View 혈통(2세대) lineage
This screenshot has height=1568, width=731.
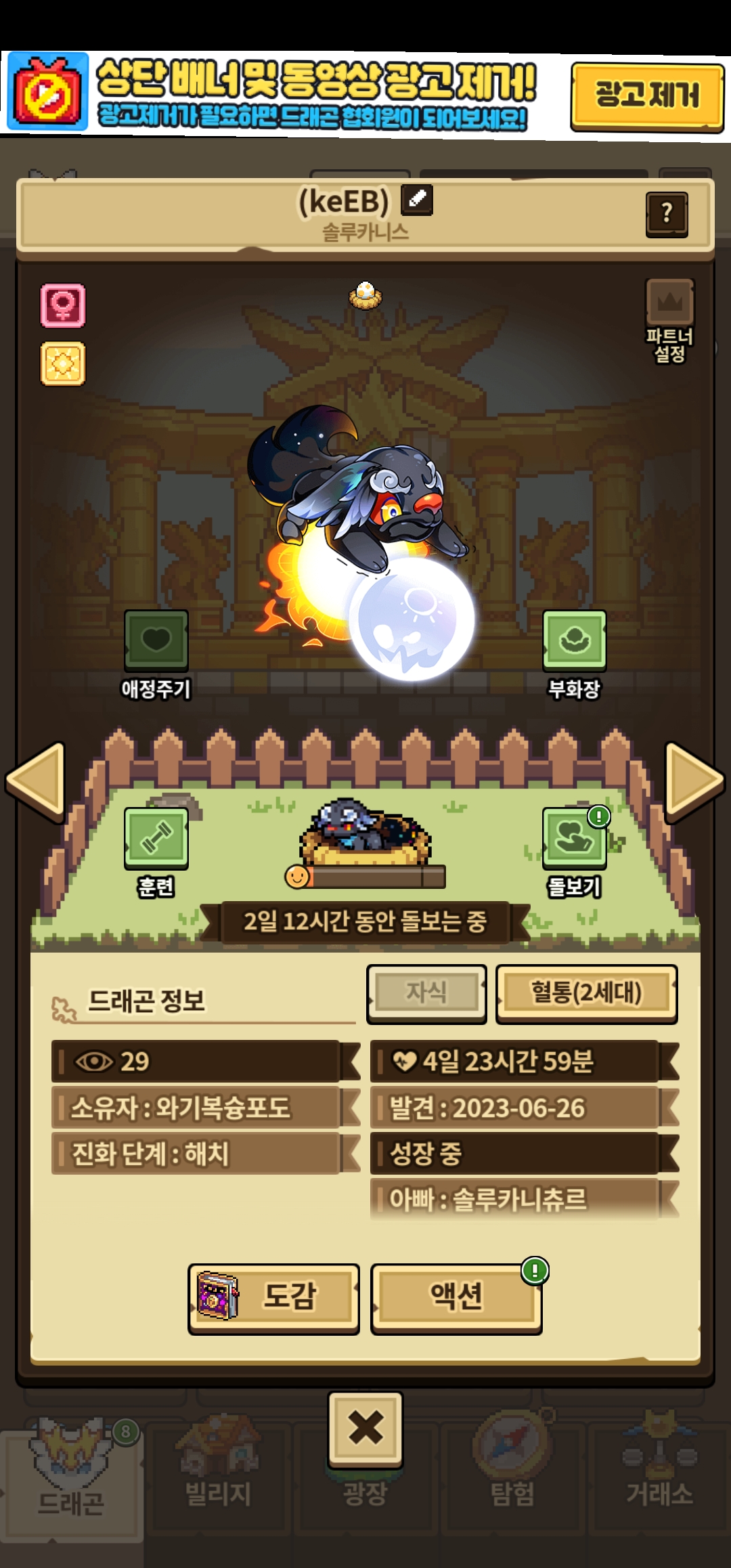click(x=586, y=993)
